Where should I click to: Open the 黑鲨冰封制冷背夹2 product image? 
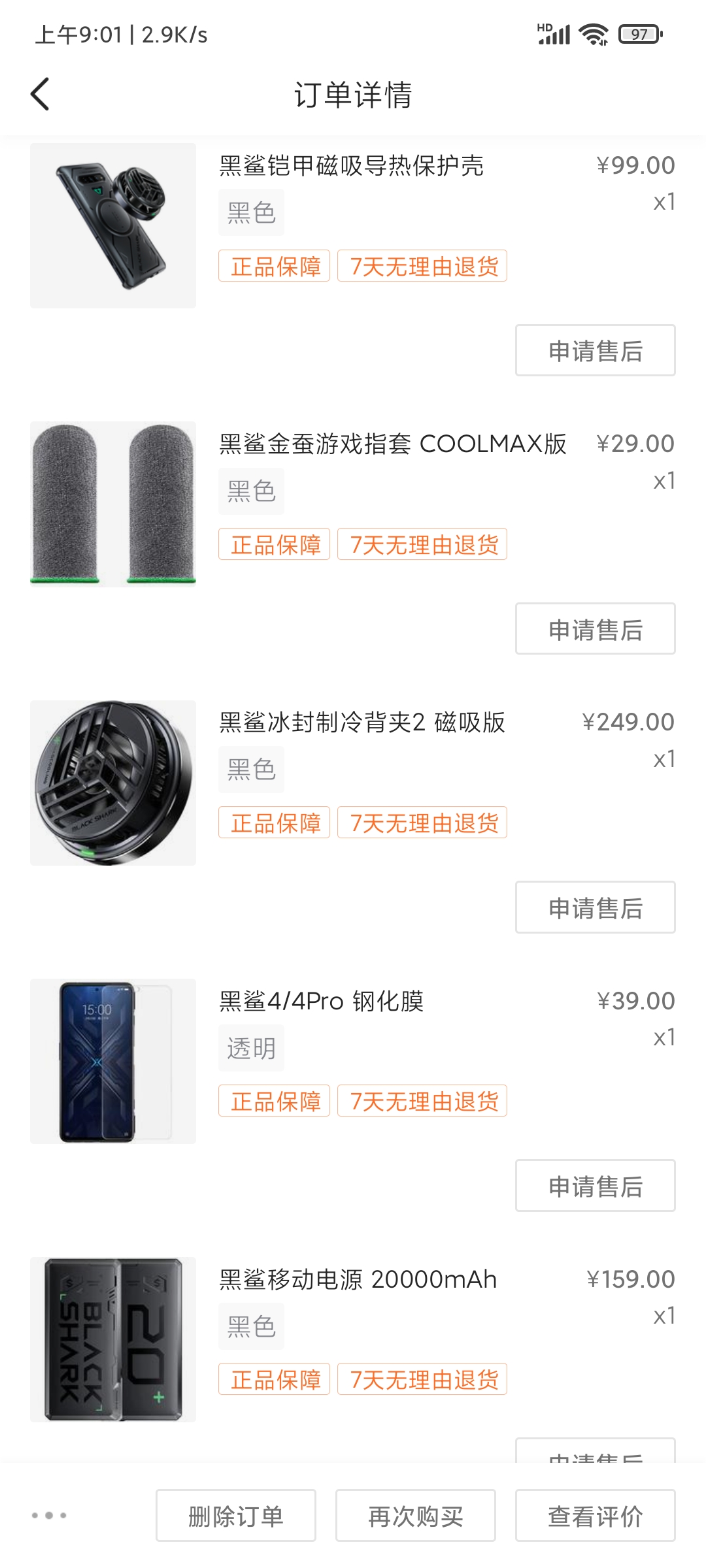point(113,783)
